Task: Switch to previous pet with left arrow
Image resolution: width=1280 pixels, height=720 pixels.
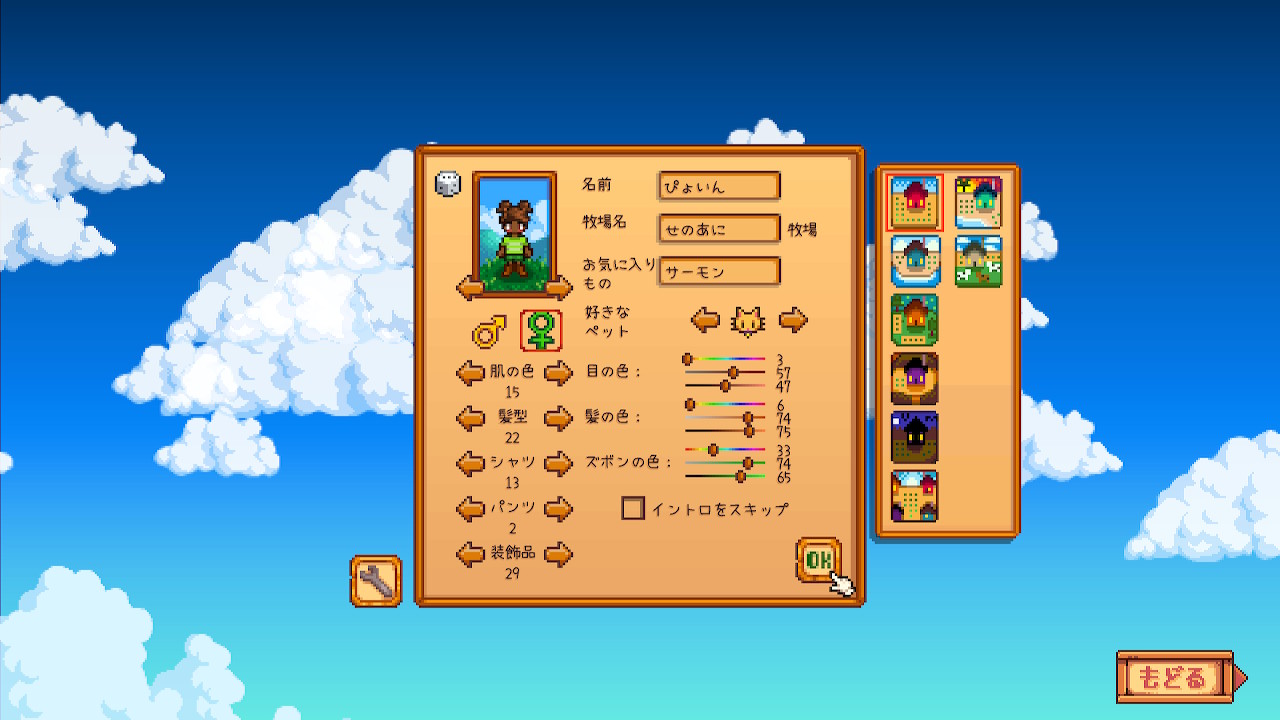Action: coord(706,321)
